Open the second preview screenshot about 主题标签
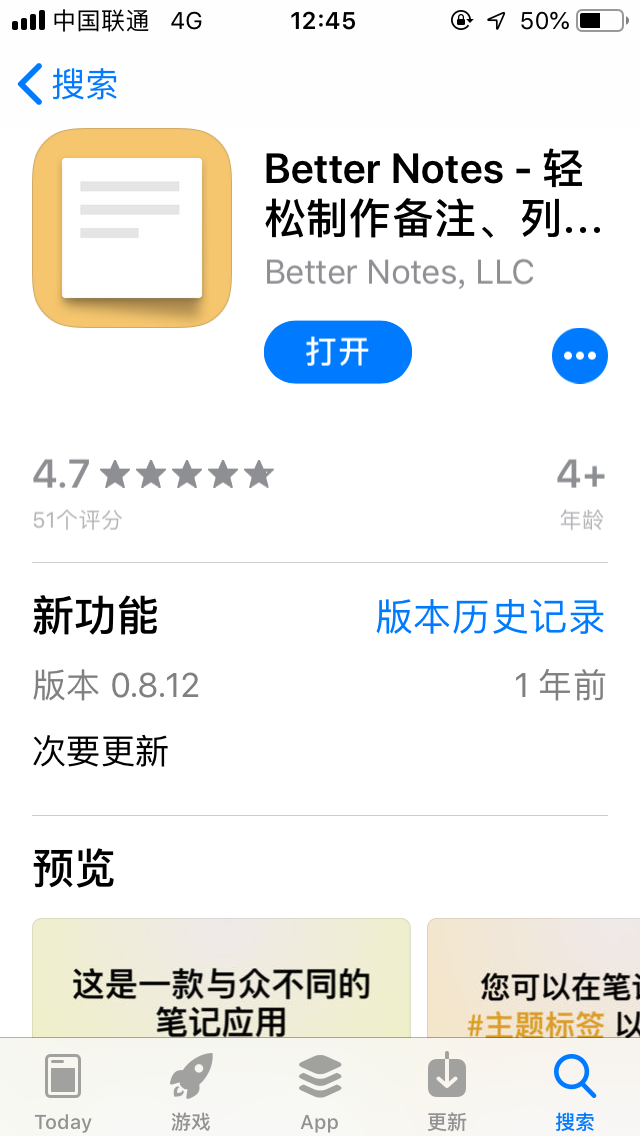The image size is (640, 1136). [533, 978]
